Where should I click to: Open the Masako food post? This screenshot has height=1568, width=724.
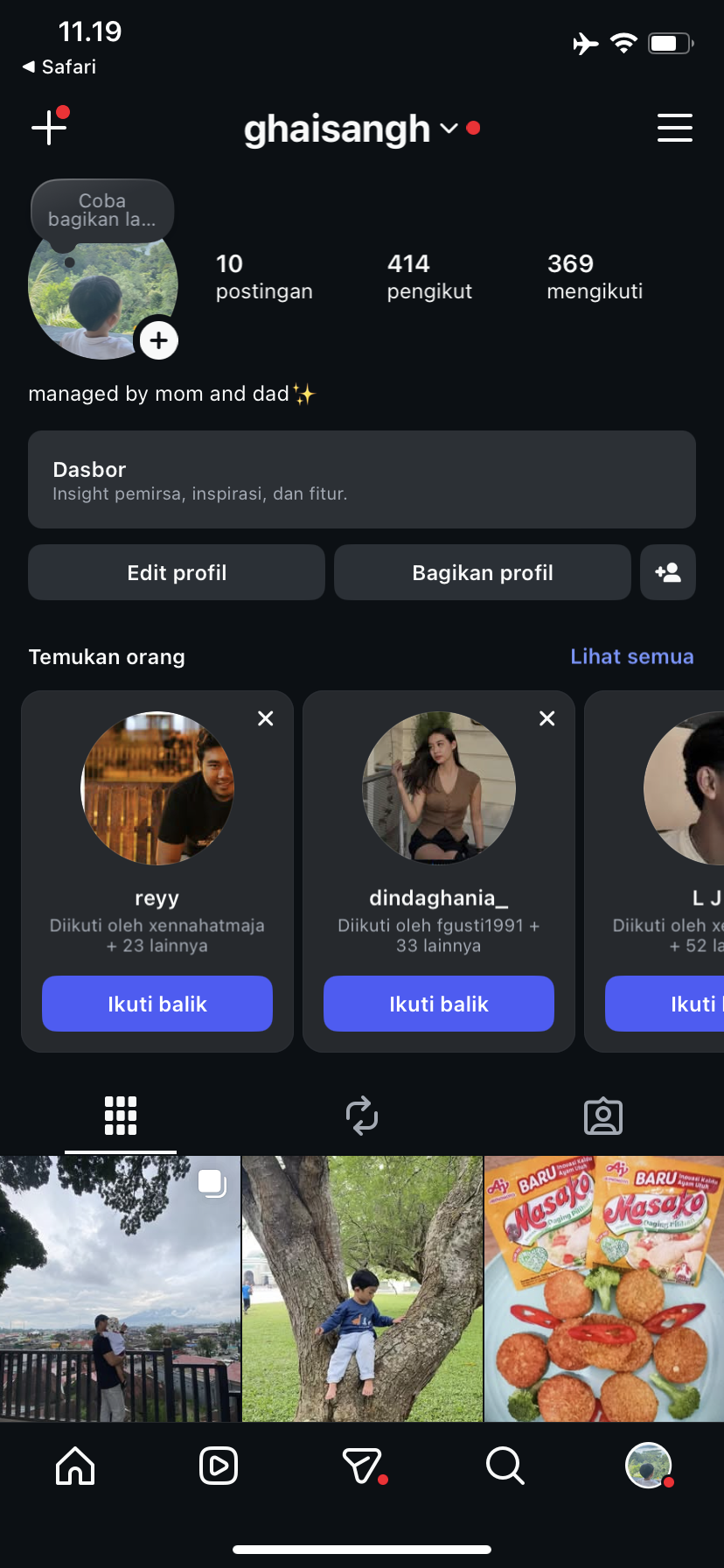click(x=604, y=1288)
